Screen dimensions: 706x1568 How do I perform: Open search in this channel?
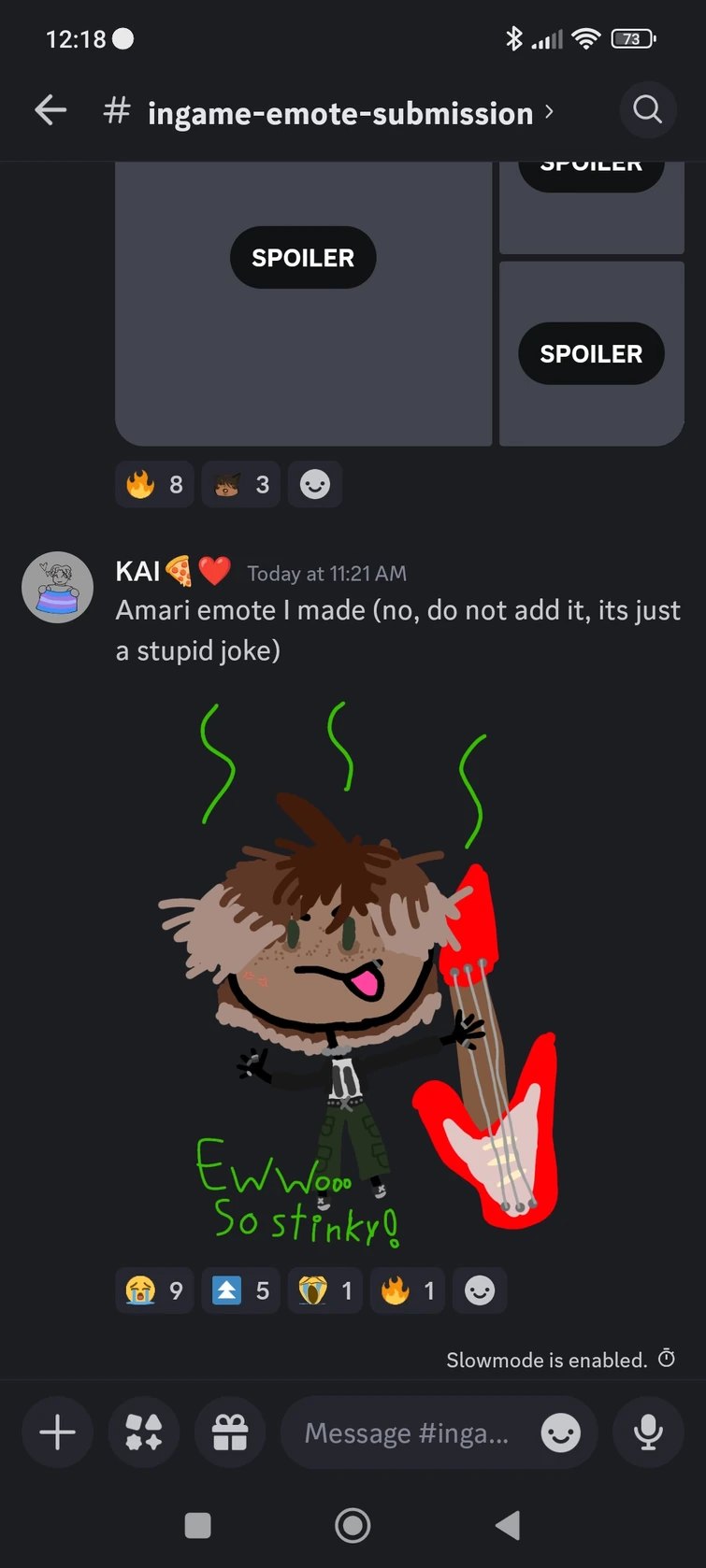pyautogui.click(x=647, y=110)
